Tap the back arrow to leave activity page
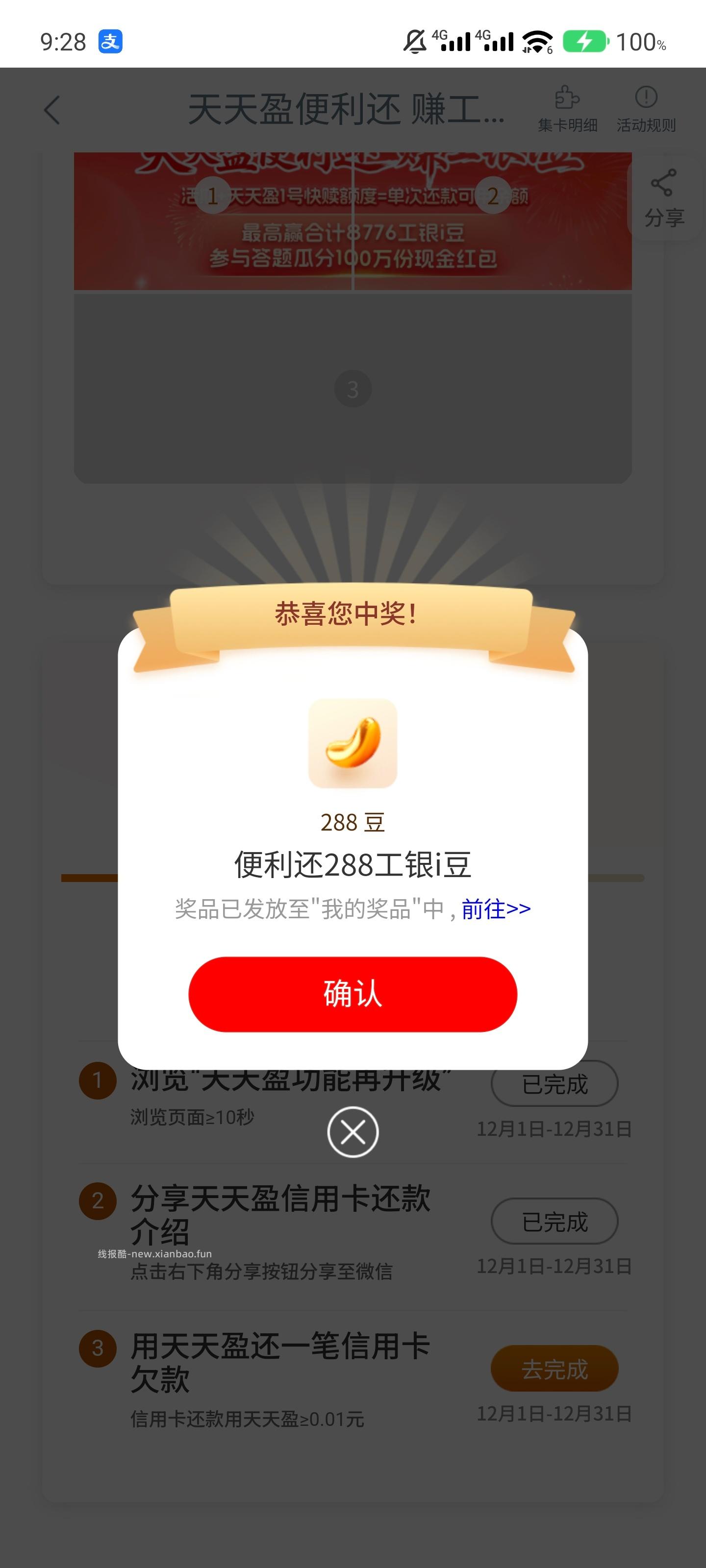706x1568 pixels. point(51,110)
